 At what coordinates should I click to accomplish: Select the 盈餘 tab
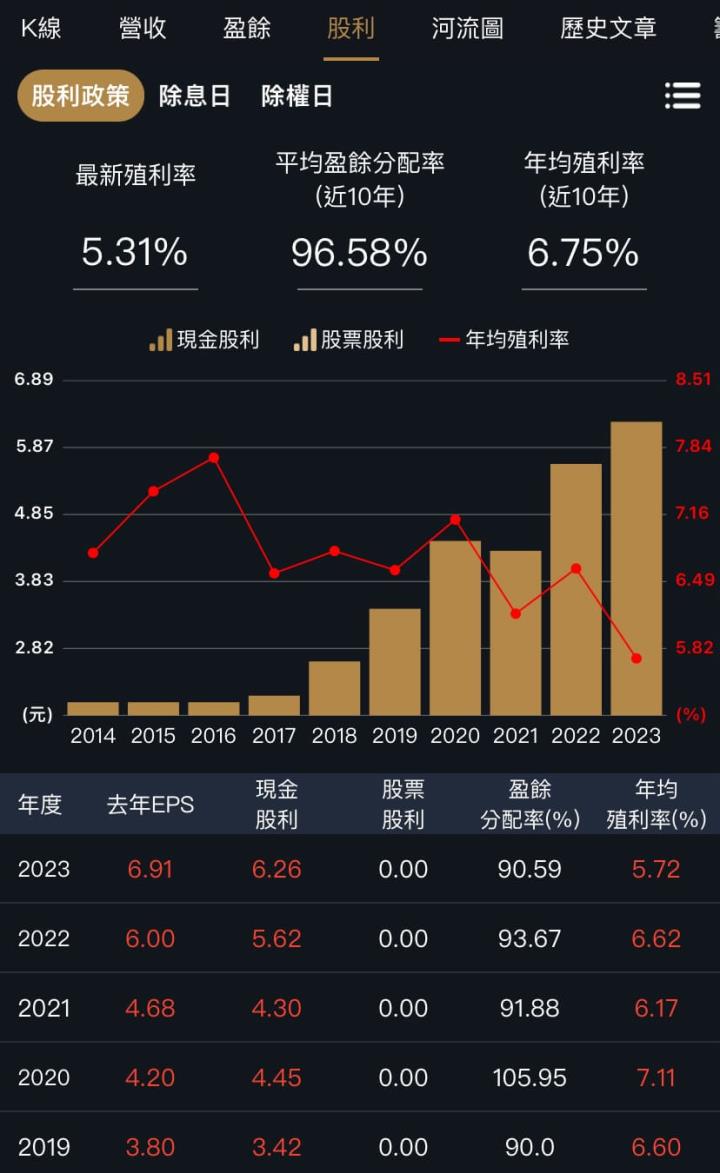click(x=246, y=30)
